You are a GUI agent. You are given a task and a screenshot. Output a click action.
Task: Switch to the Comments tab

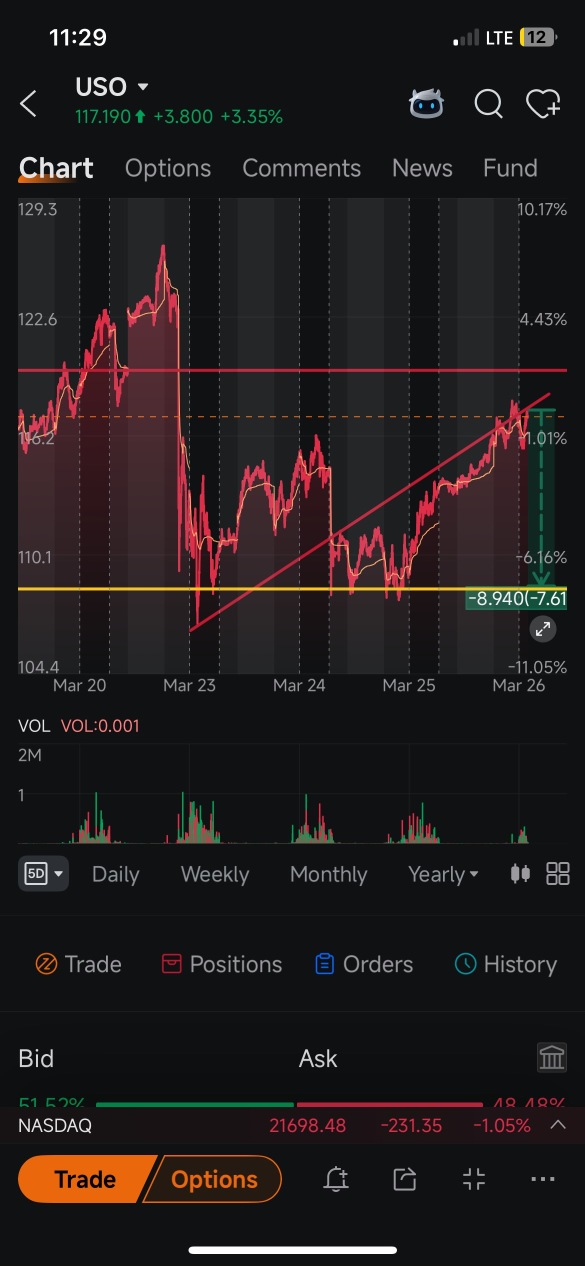point(301,168)
